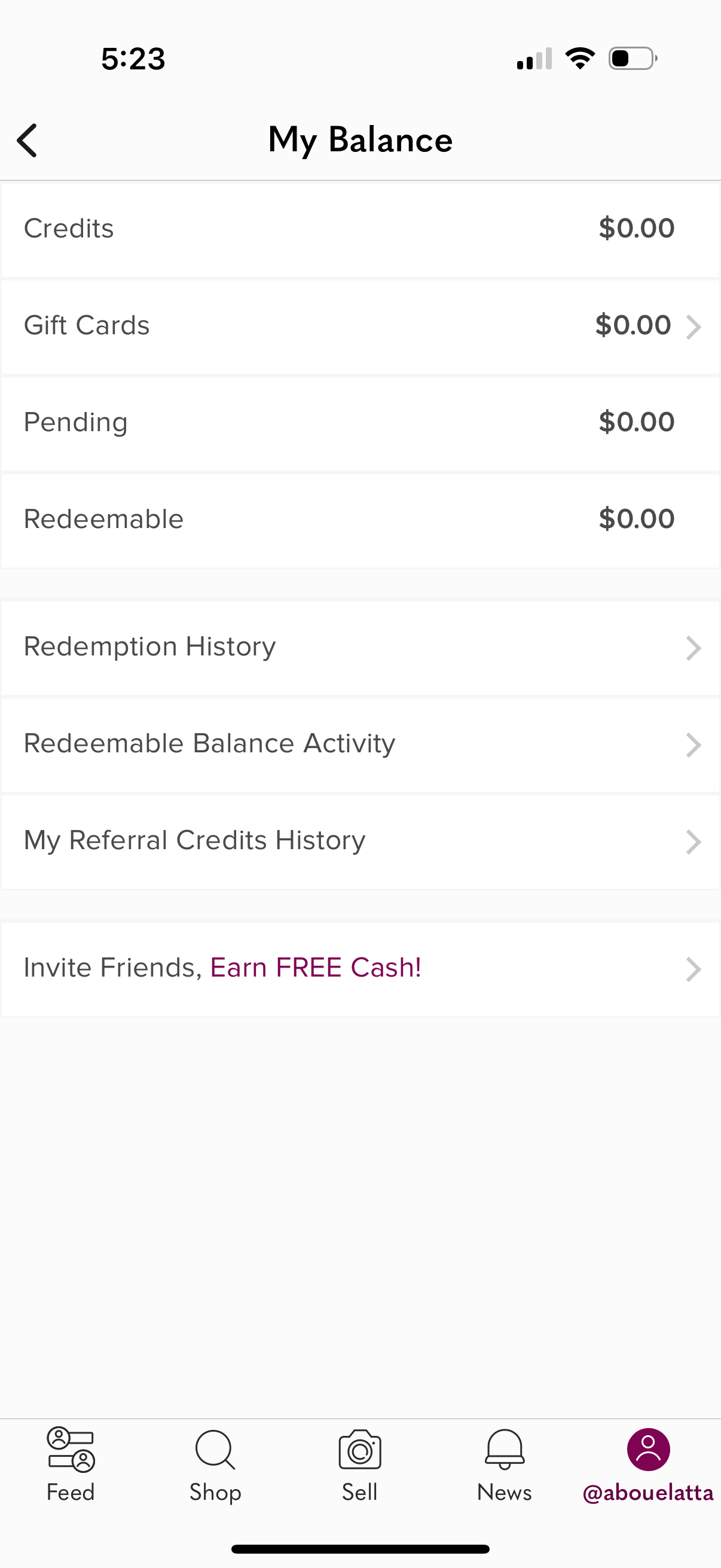721x1568 pixels.
Task: Open the @abouelatta profile avatar icon
Action: click(x=649, y=1448)
